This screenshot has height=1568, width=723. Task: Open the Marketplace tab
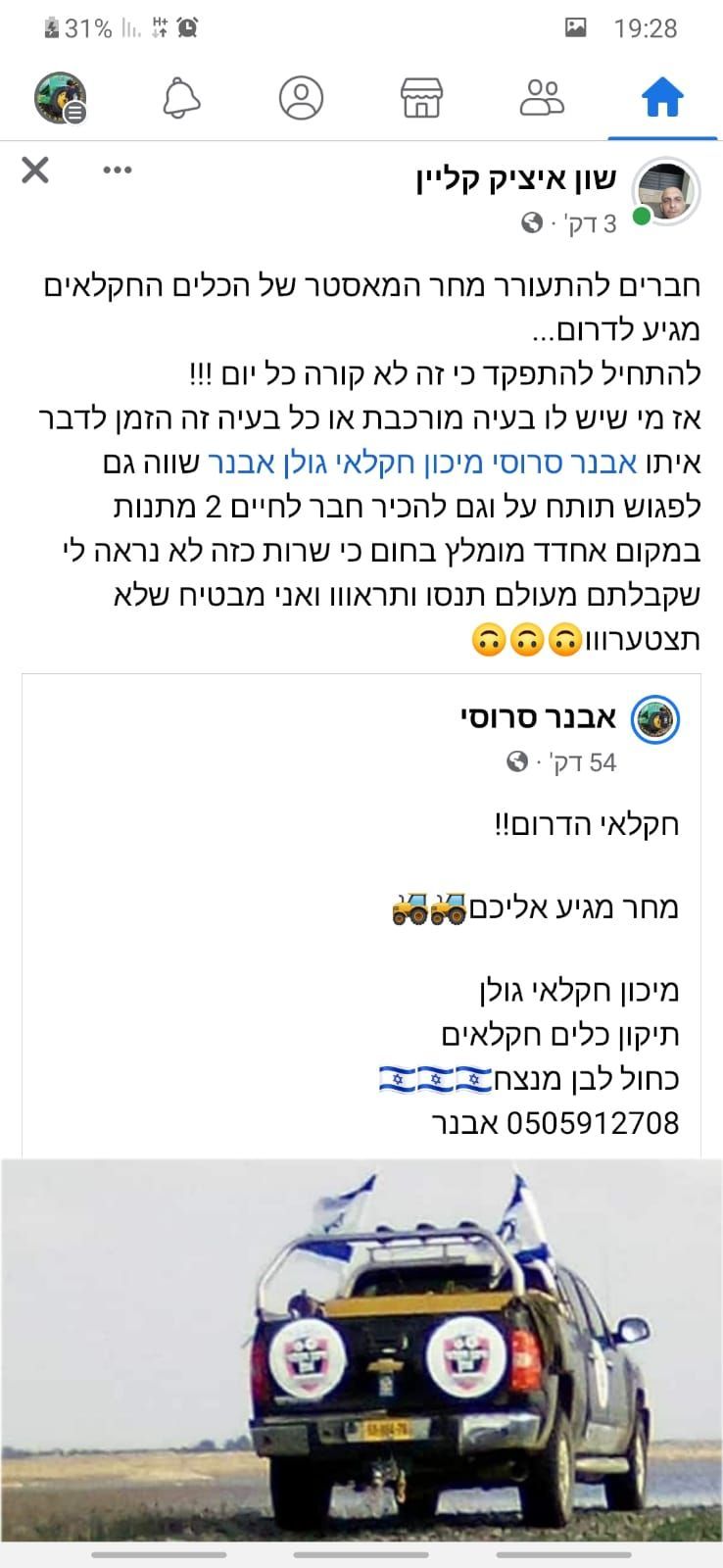pyautogui.click(x=421, y=98)
